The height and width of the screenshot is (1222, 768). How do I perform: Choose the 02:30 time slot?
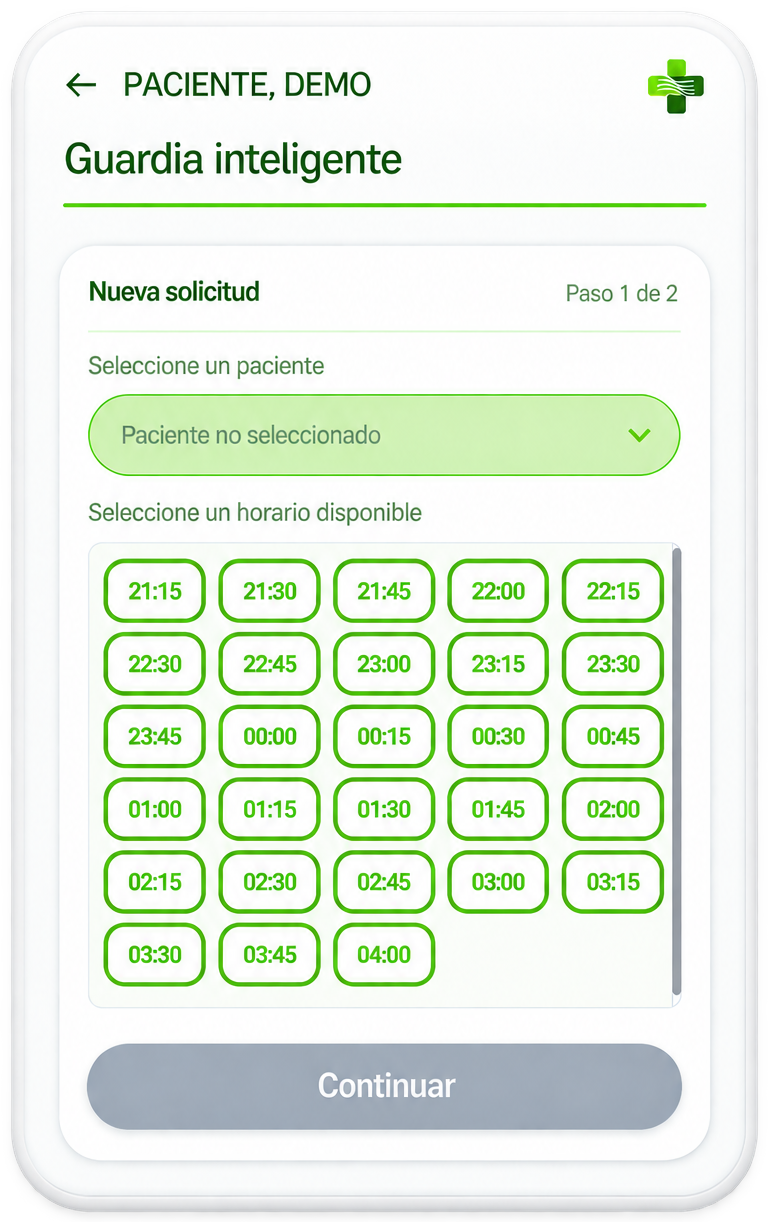point(270,882)
